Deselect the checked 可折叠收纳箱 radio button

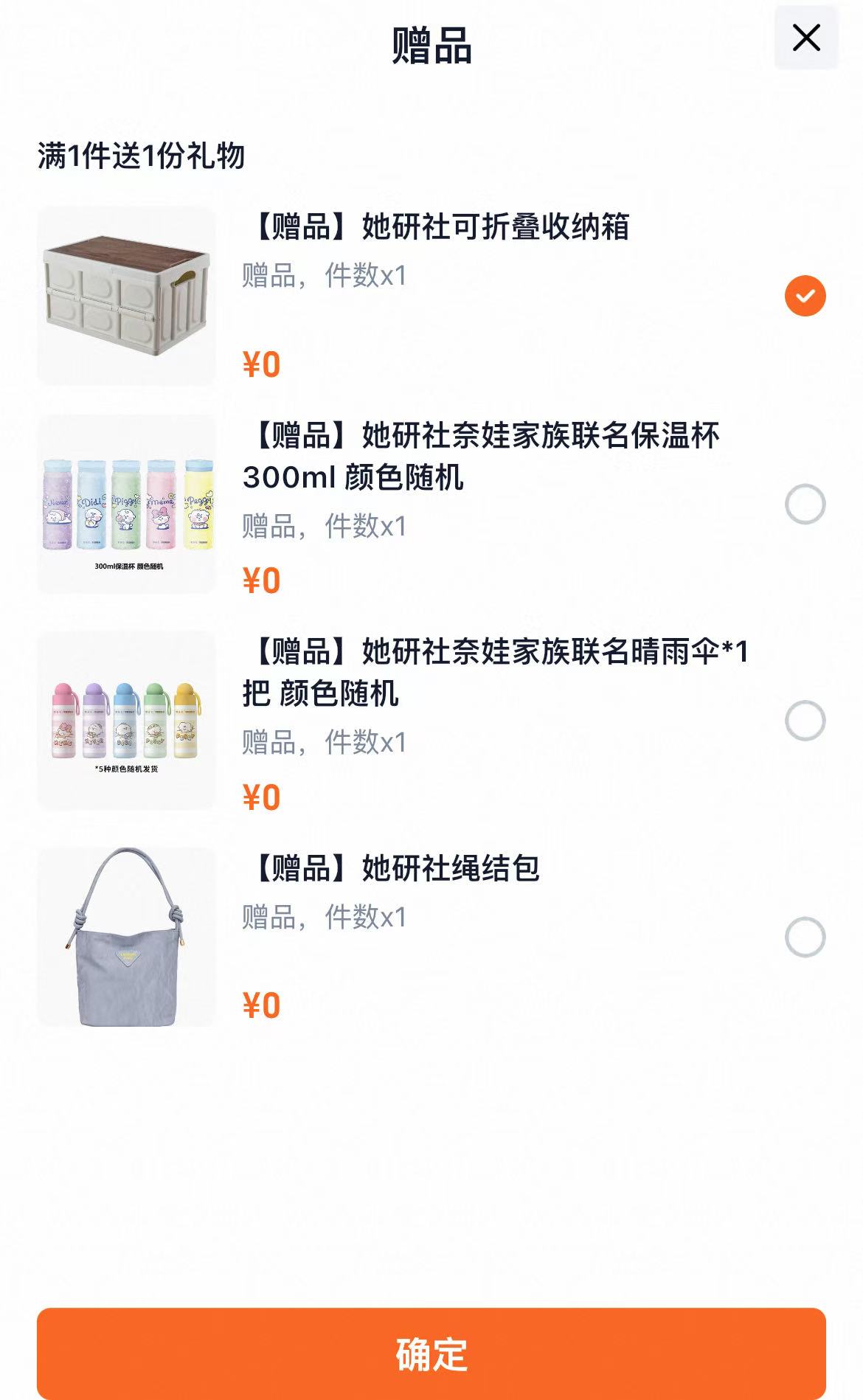point(805,294)
